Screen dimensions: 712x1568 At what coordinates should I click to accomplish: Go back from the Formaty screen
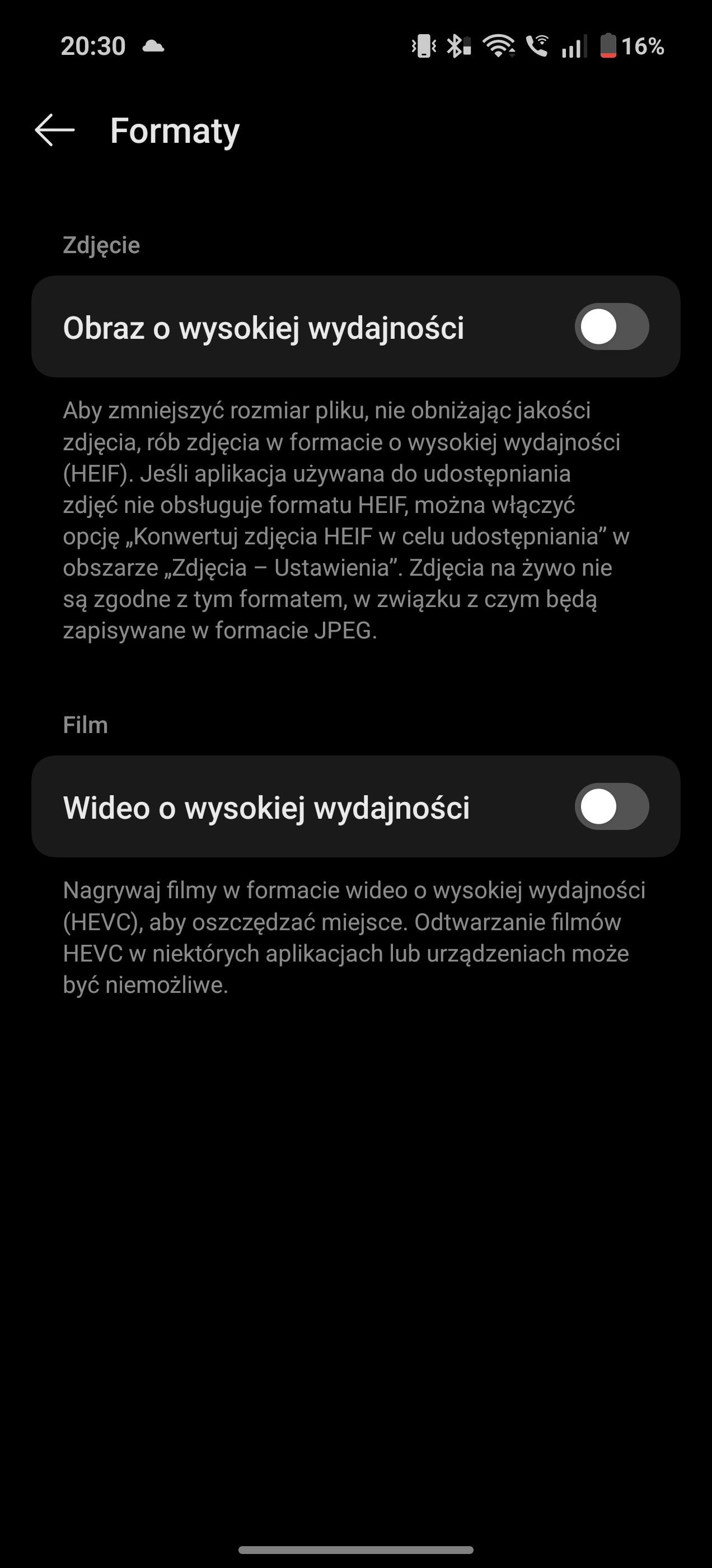coord(55,130)
